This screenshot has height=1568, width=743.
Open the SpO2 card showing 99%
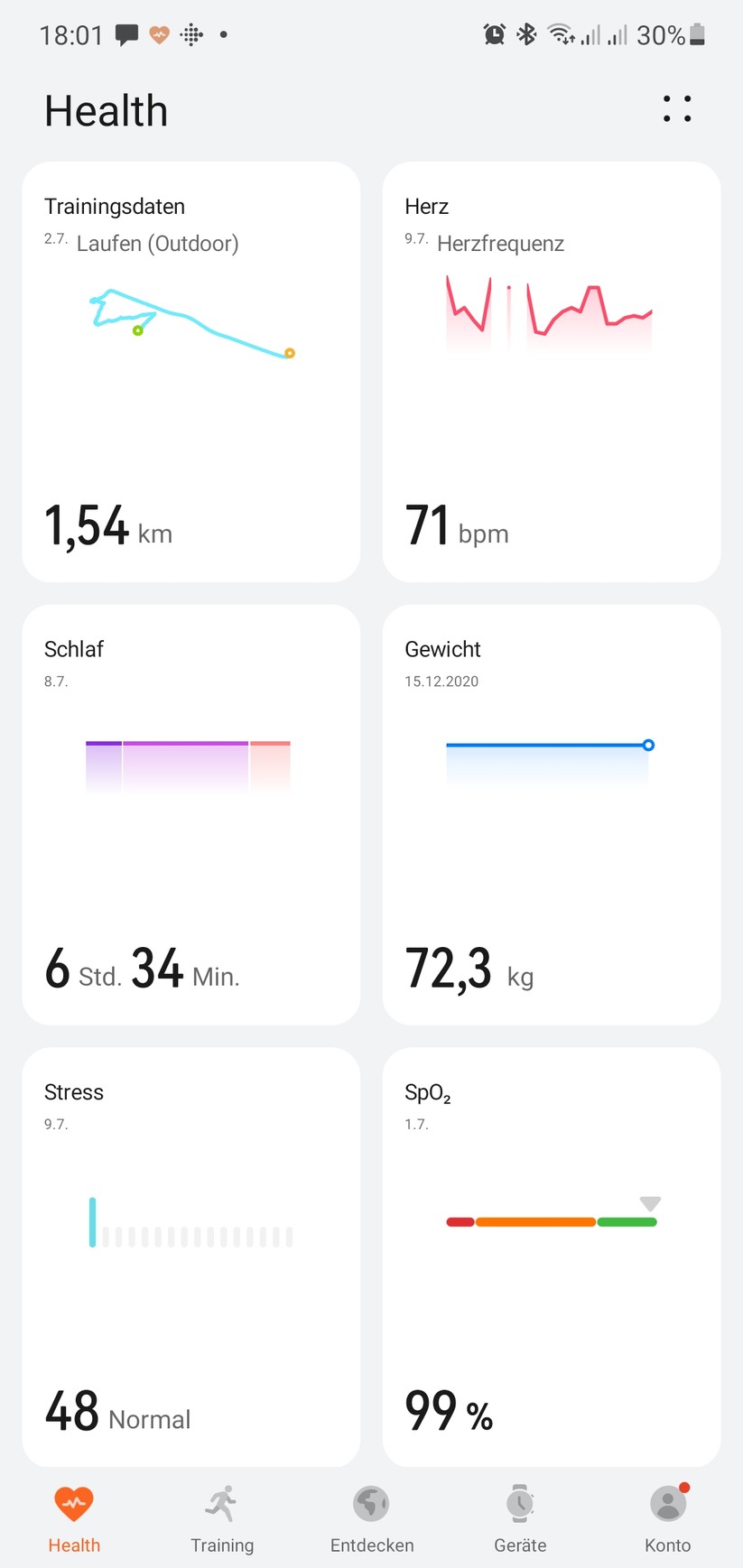coord(550,1255)
